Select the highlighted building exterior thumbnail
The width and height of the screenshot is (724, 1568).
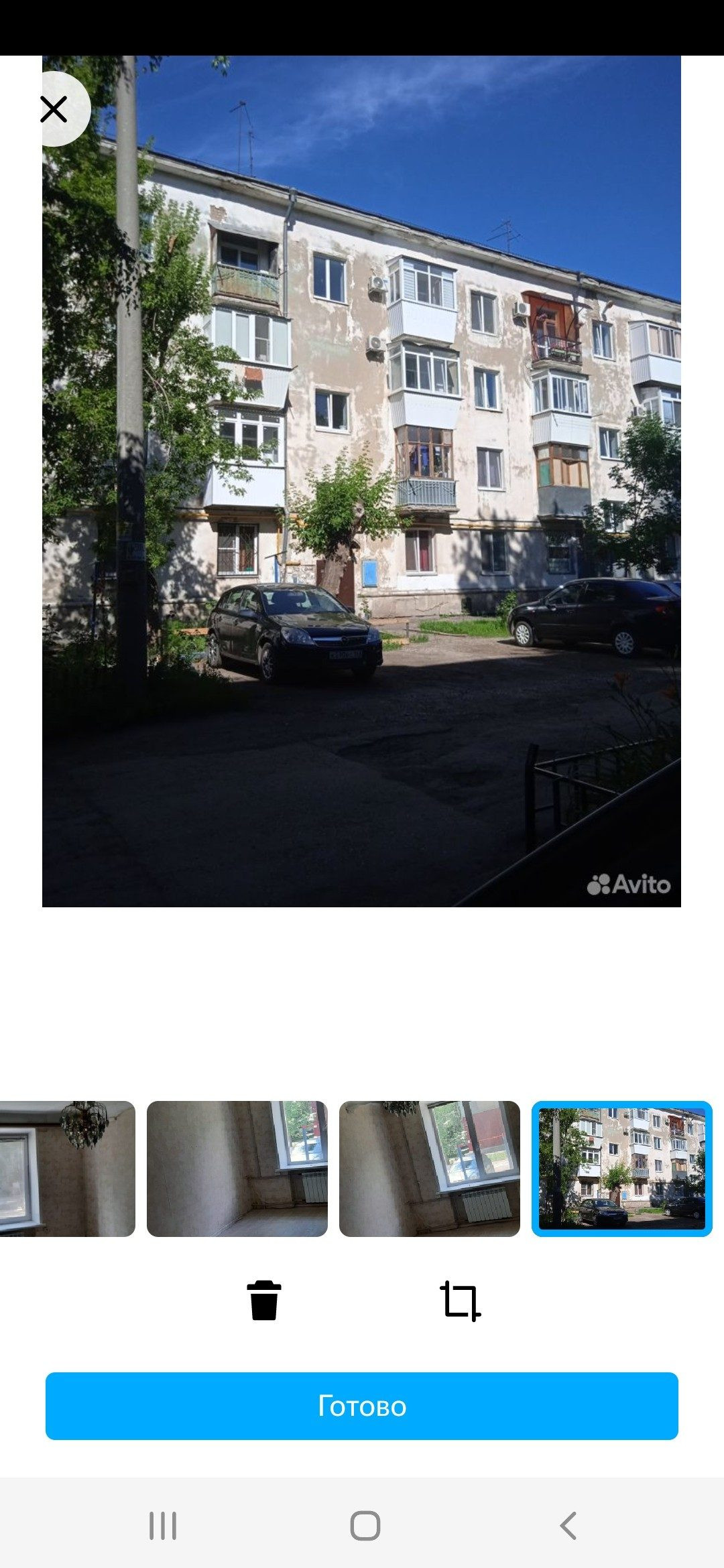622,1169
